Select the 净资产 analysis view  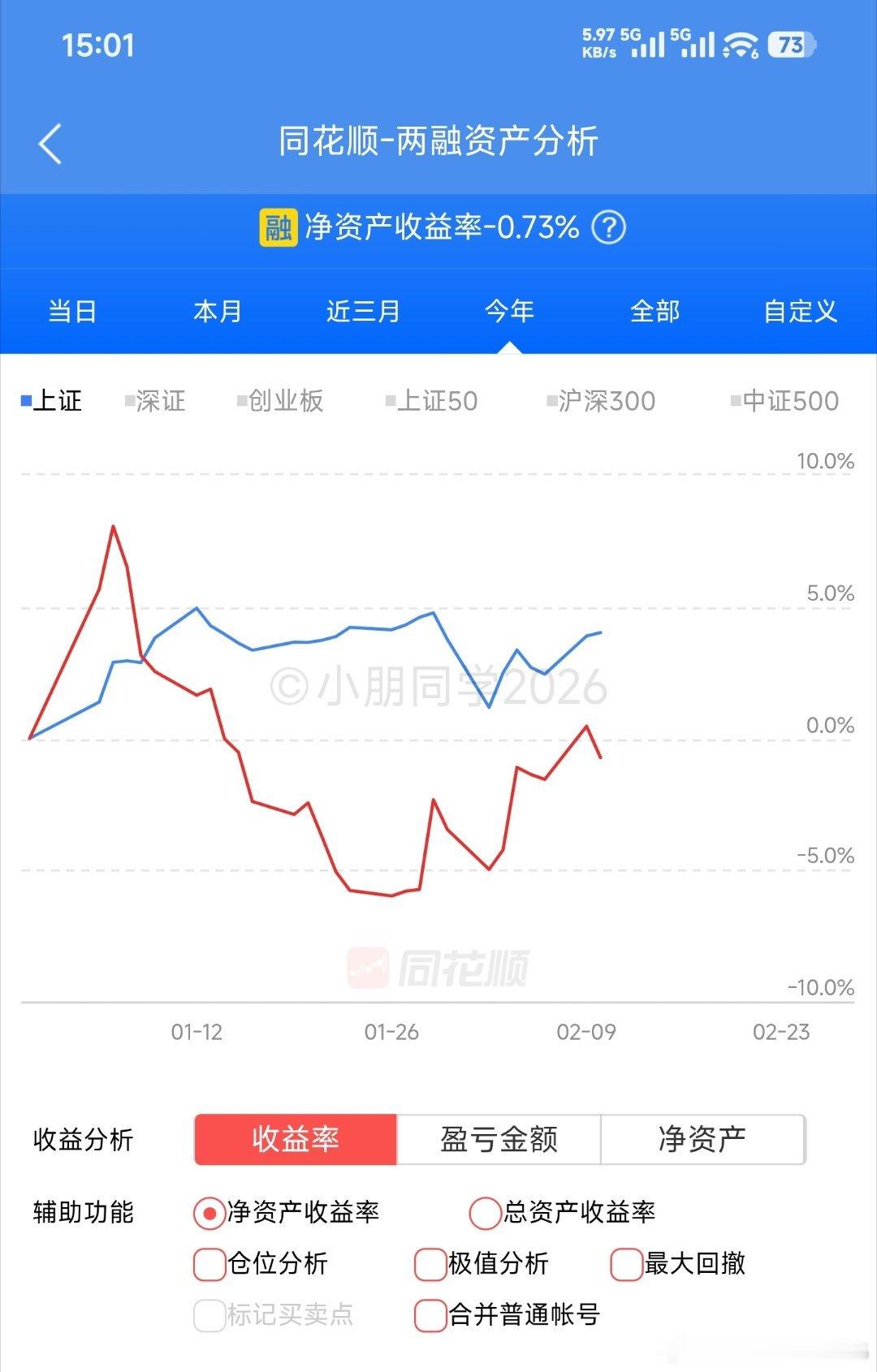pyautogui.click(x=702, y=1140)
